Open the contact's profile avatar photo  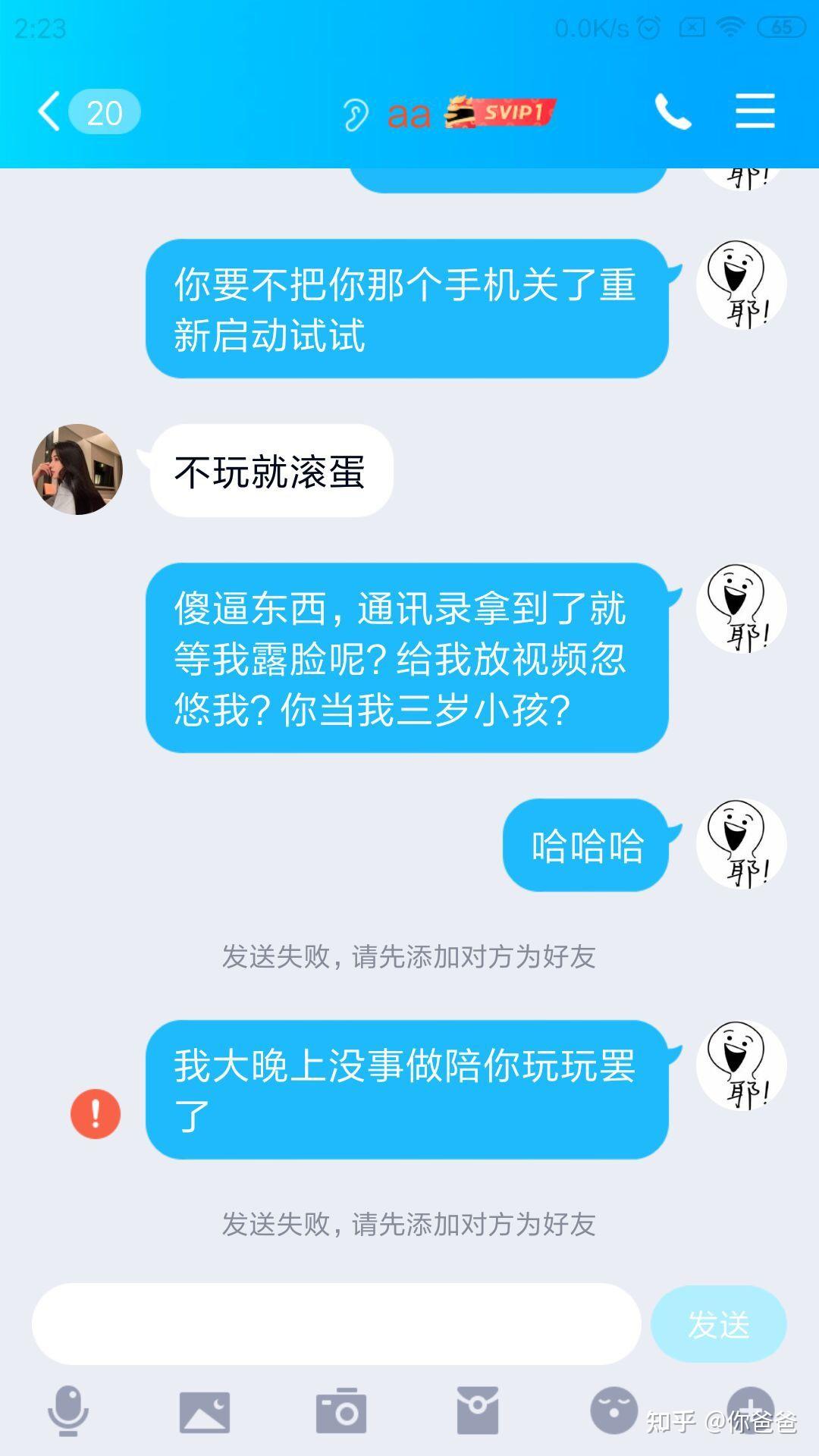[76, 470]
